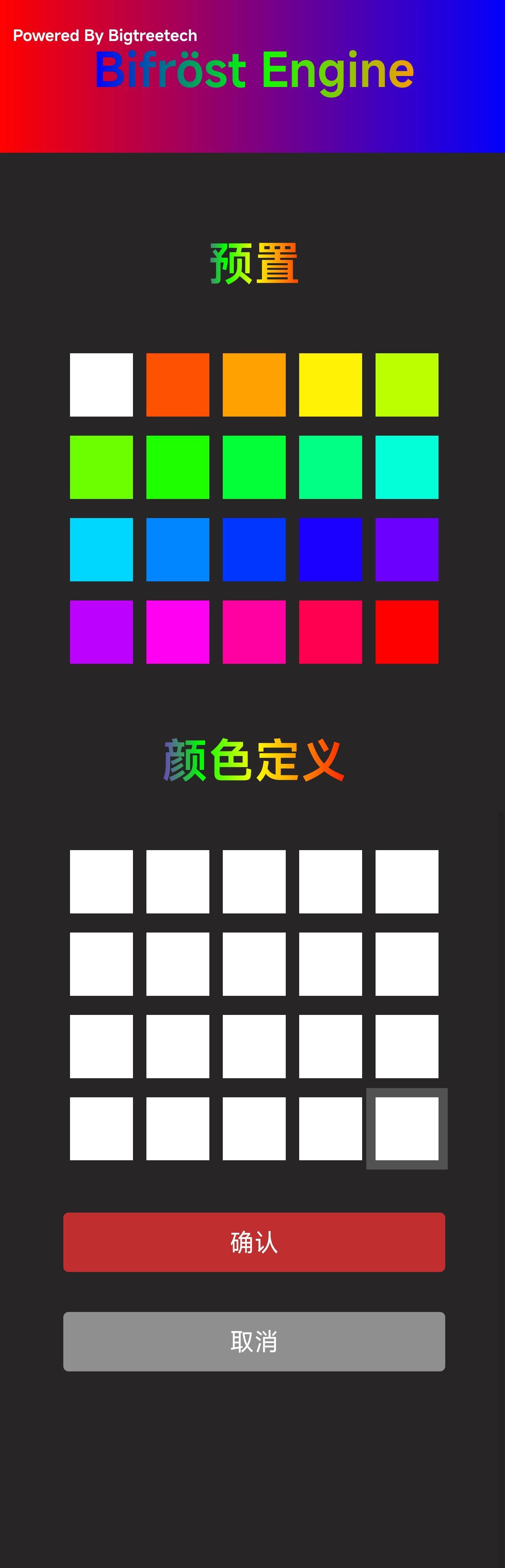Tap the highlighted custom color slot

pyautogui.click(x=406, y=1128)
